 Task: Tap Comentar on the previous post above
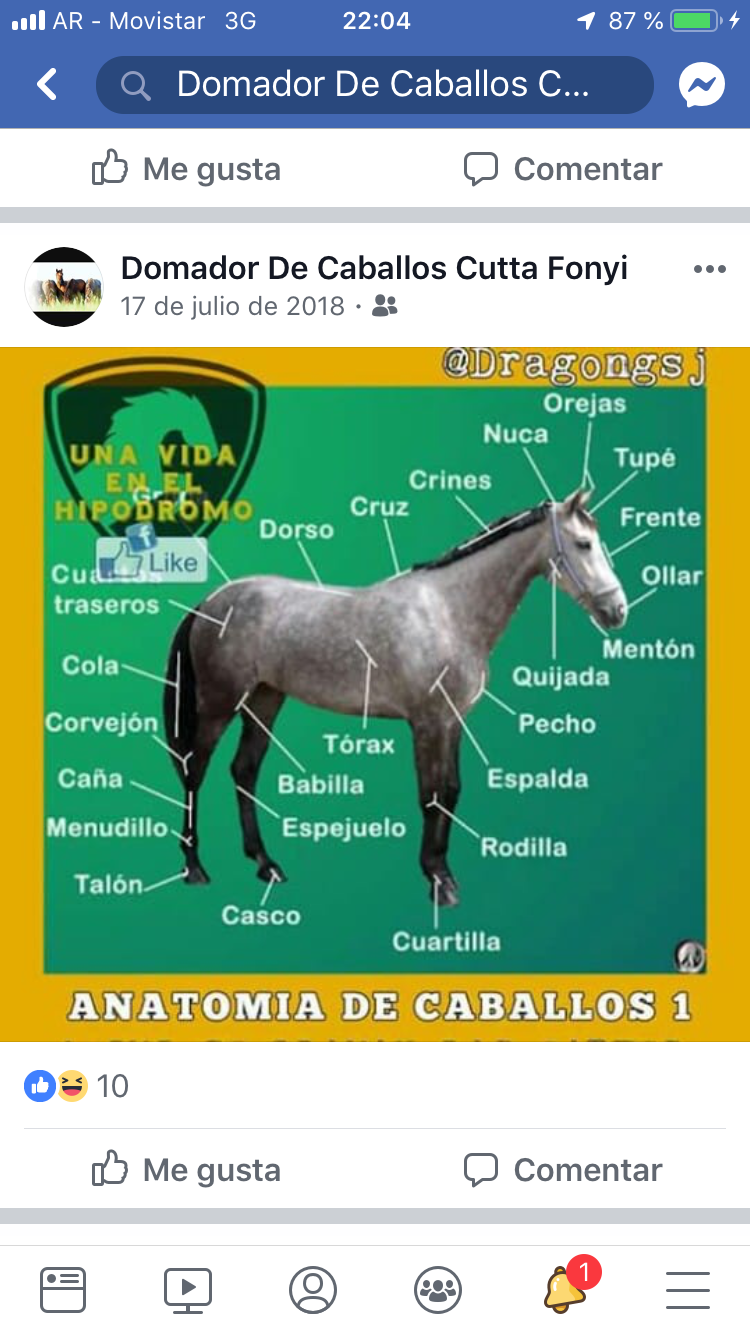point(563,168)
